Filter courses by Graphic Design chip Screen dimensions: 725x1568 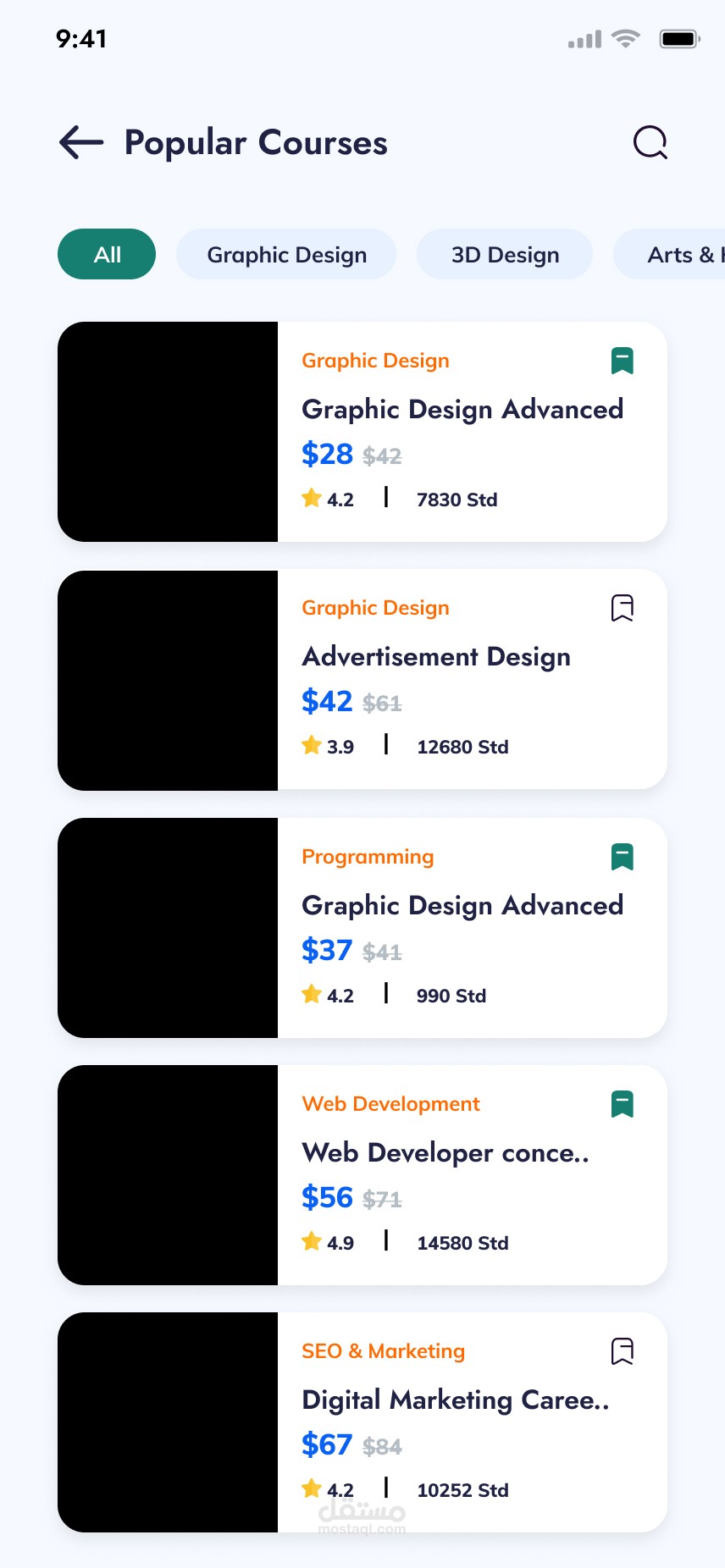(x=286, y=254)
